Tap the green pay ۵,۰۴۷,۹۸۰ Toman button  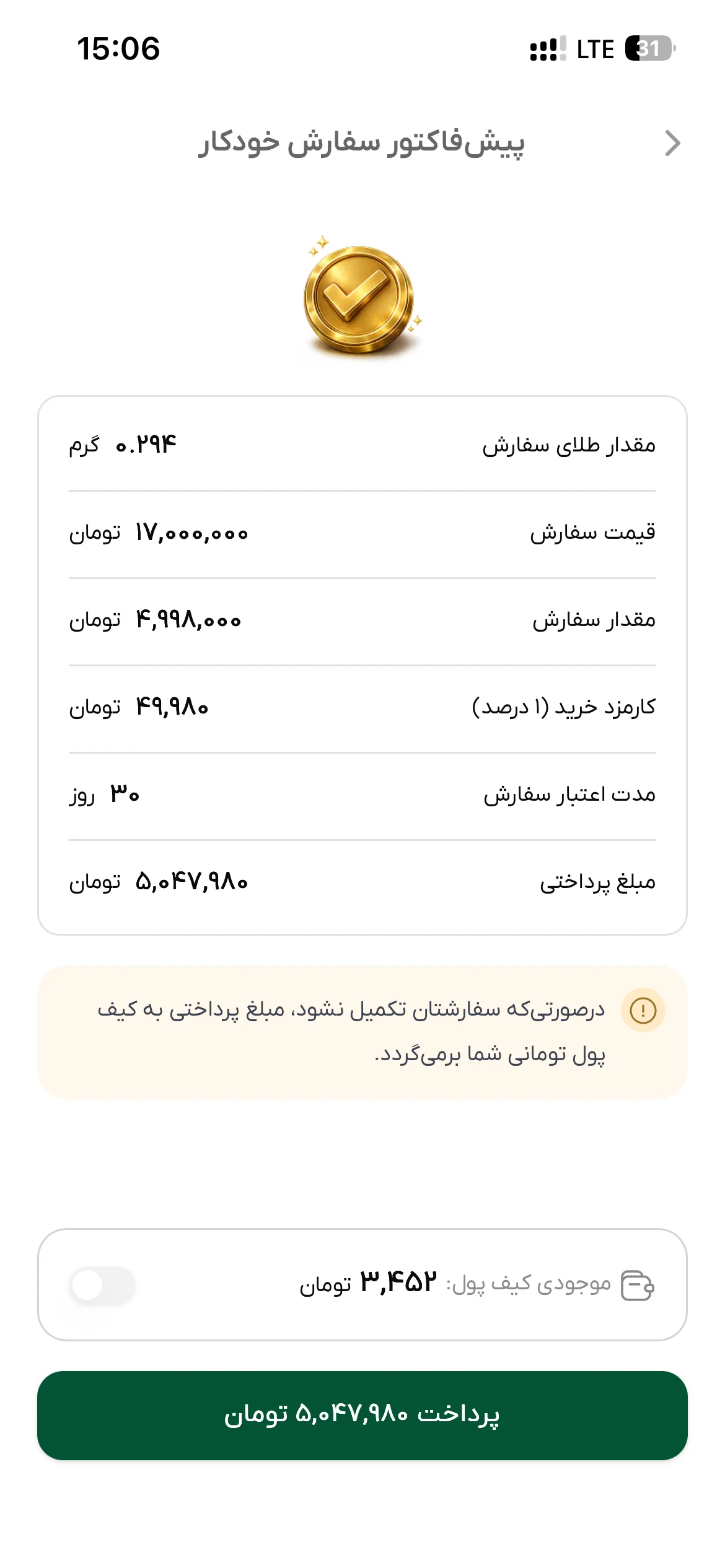(362, 1416)
